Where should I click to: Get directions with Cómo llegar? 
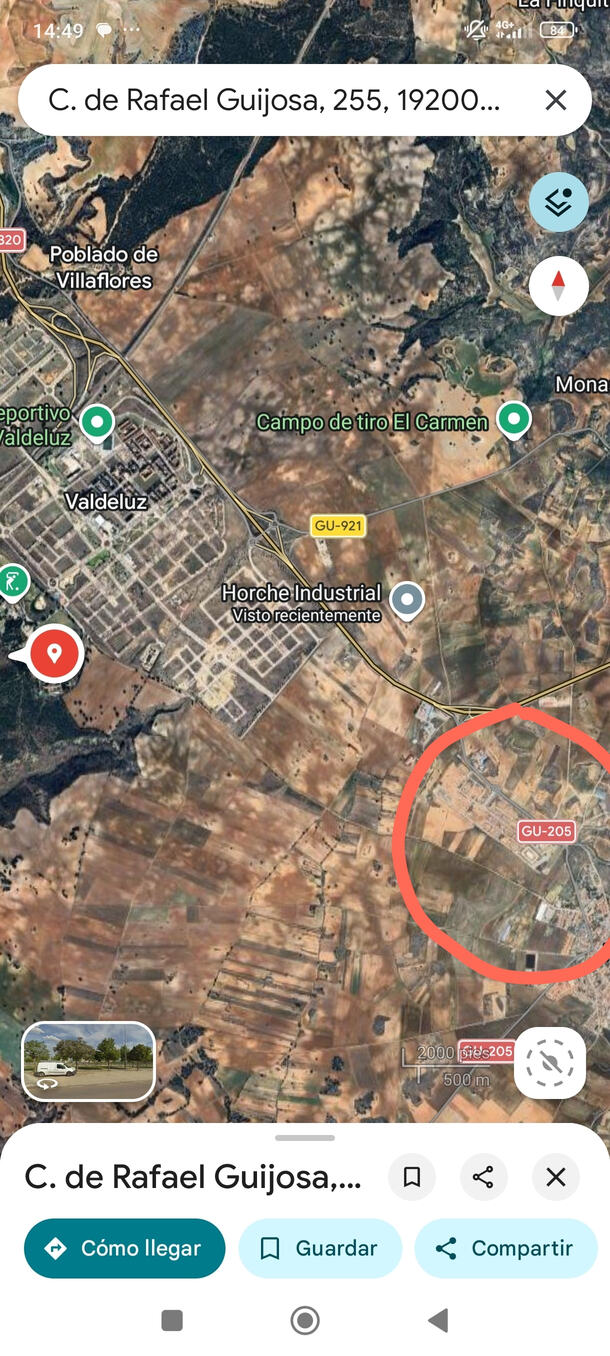125,1248
